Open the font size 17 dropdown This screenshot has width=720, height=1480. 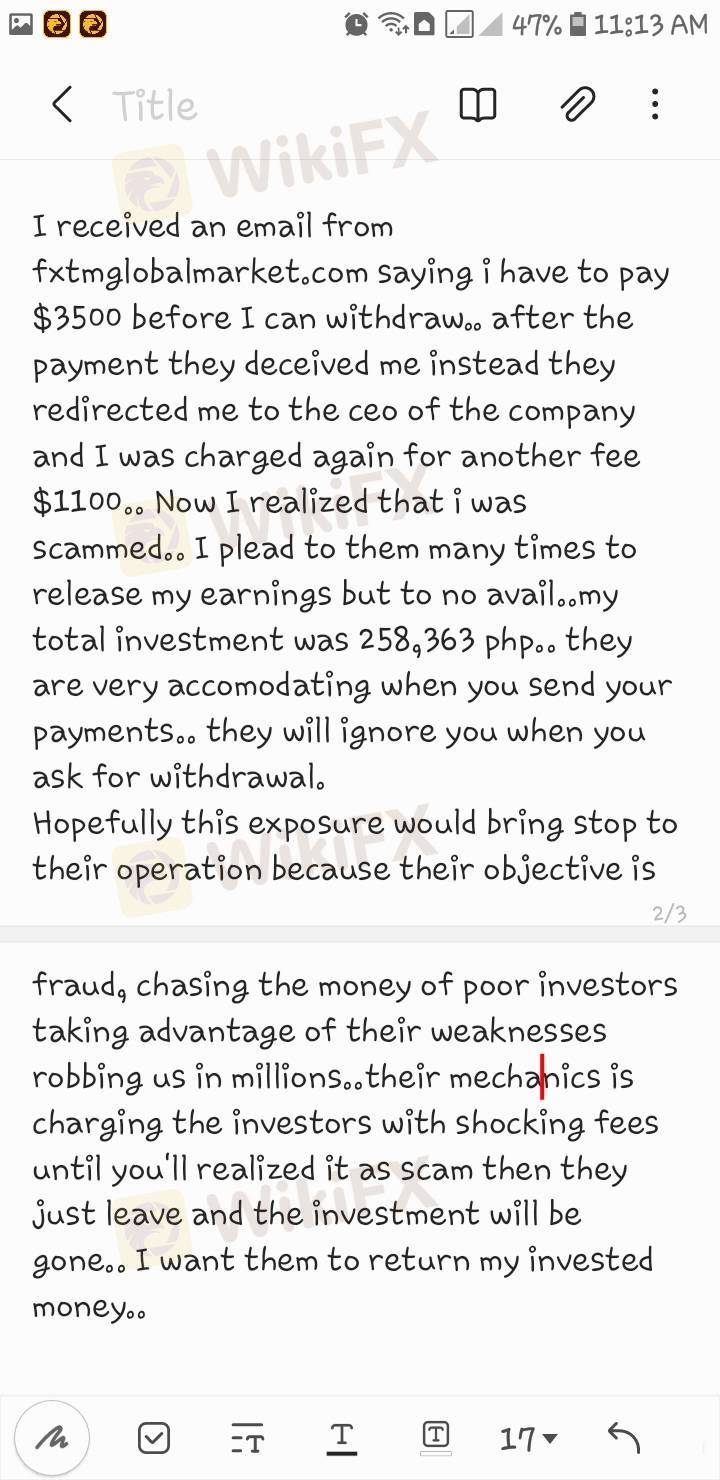[x=529, y=1439]
